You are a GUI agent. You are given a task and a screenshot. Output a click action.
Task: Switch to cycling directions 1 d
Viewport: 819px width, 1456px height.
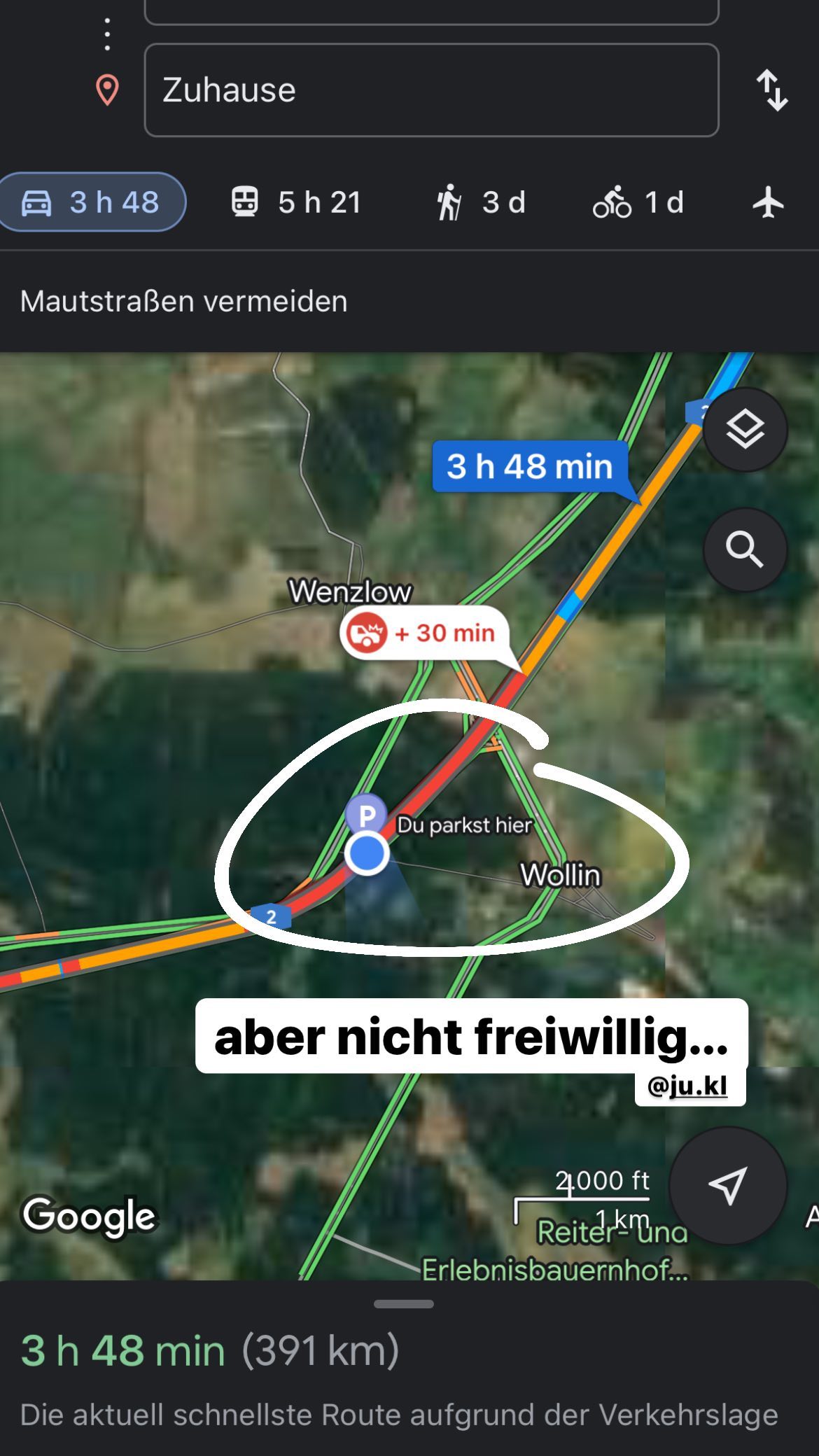click(x=638, y=202)
